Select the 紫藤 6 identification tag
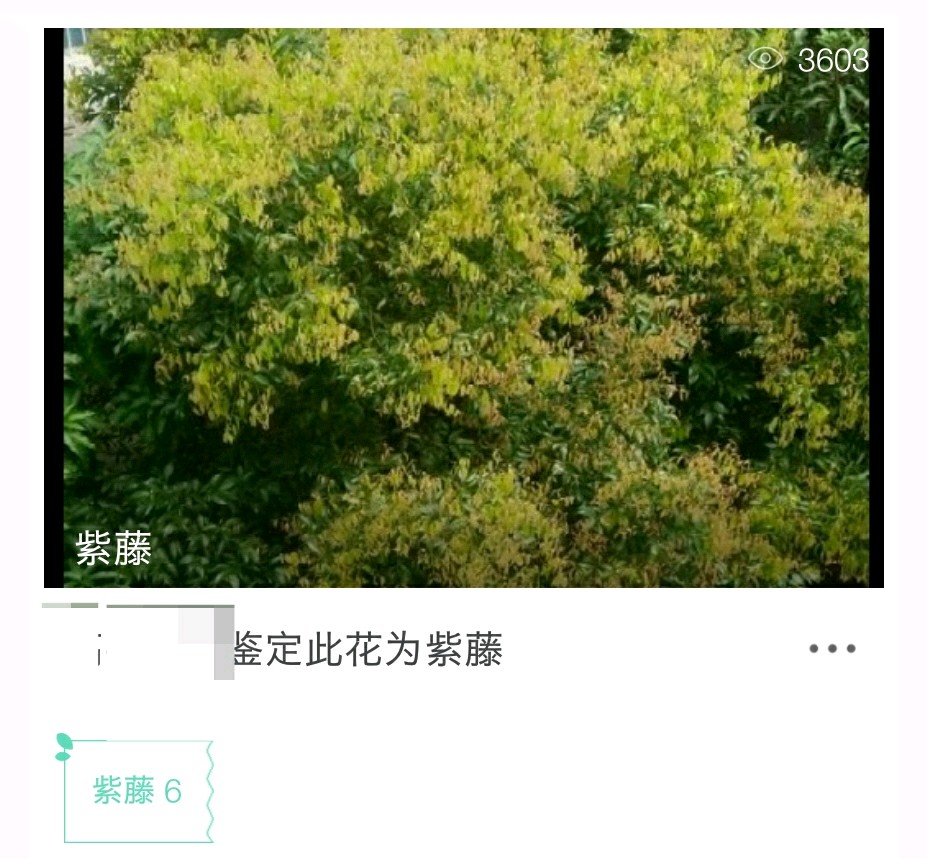Image resolution: width=927 pixels, height=859 pixels. pyautogui.click(x=138, y=791)
